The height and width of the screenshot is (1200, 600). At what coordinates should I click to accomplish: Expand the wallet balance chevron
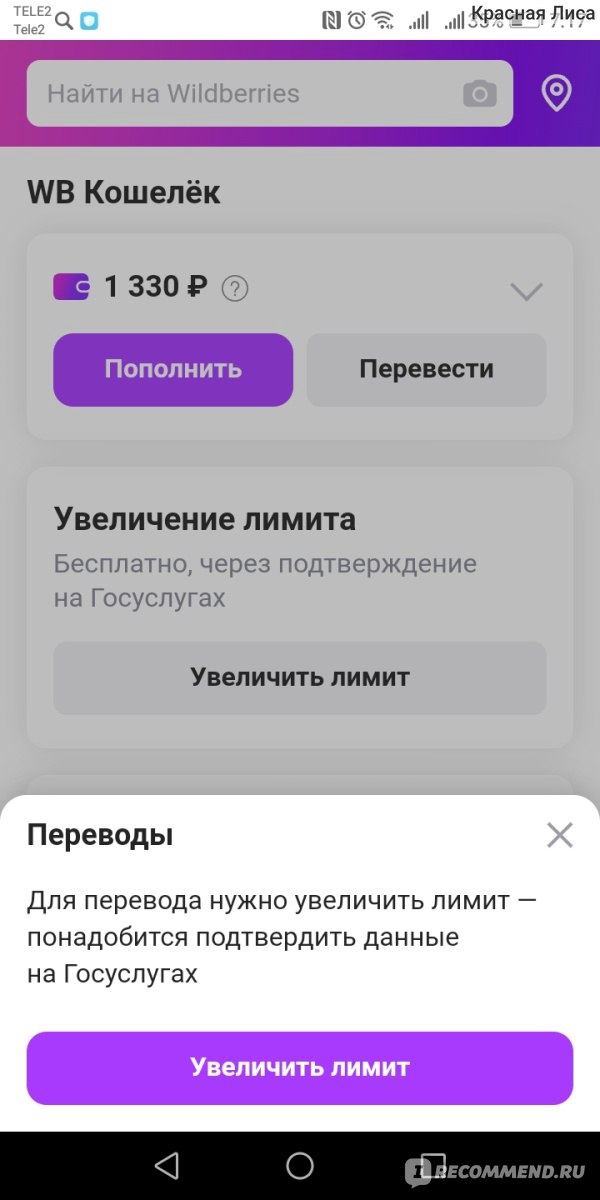[526, 292]
